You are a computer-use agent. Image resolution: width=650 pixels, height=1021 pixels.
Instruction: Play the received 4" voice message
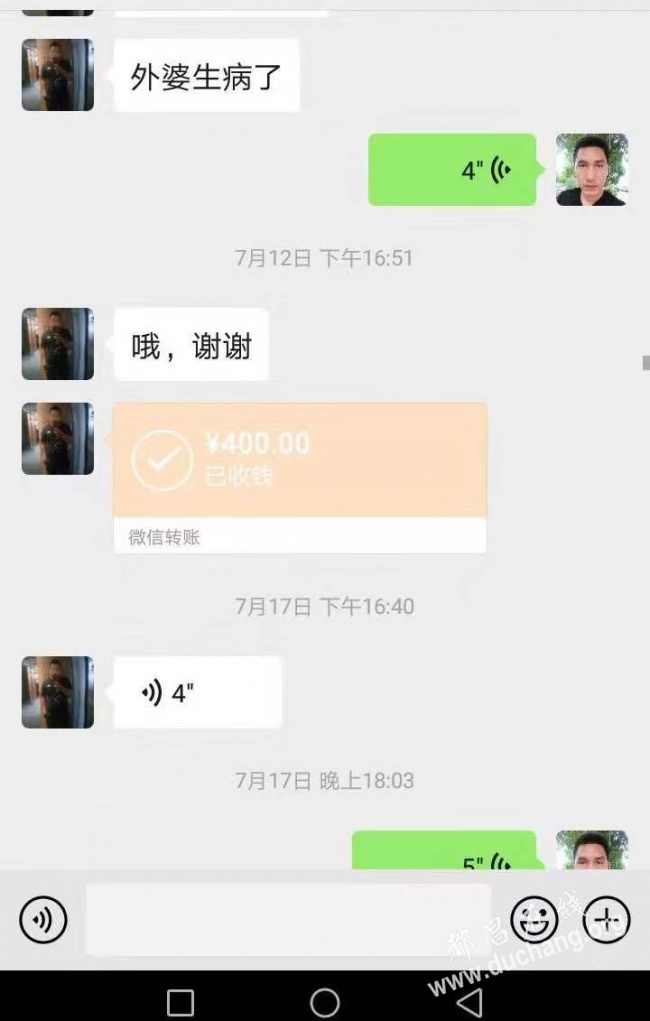click(197, 692)
